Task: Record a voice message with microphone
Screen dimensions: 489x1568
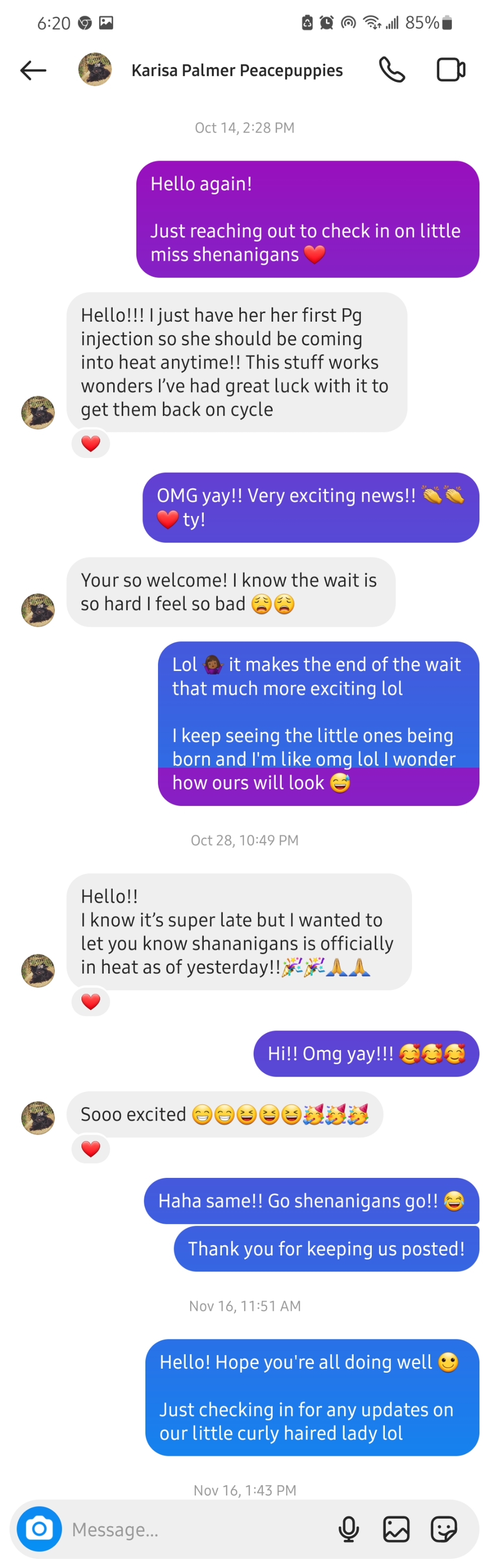Action: point(349,1529)
